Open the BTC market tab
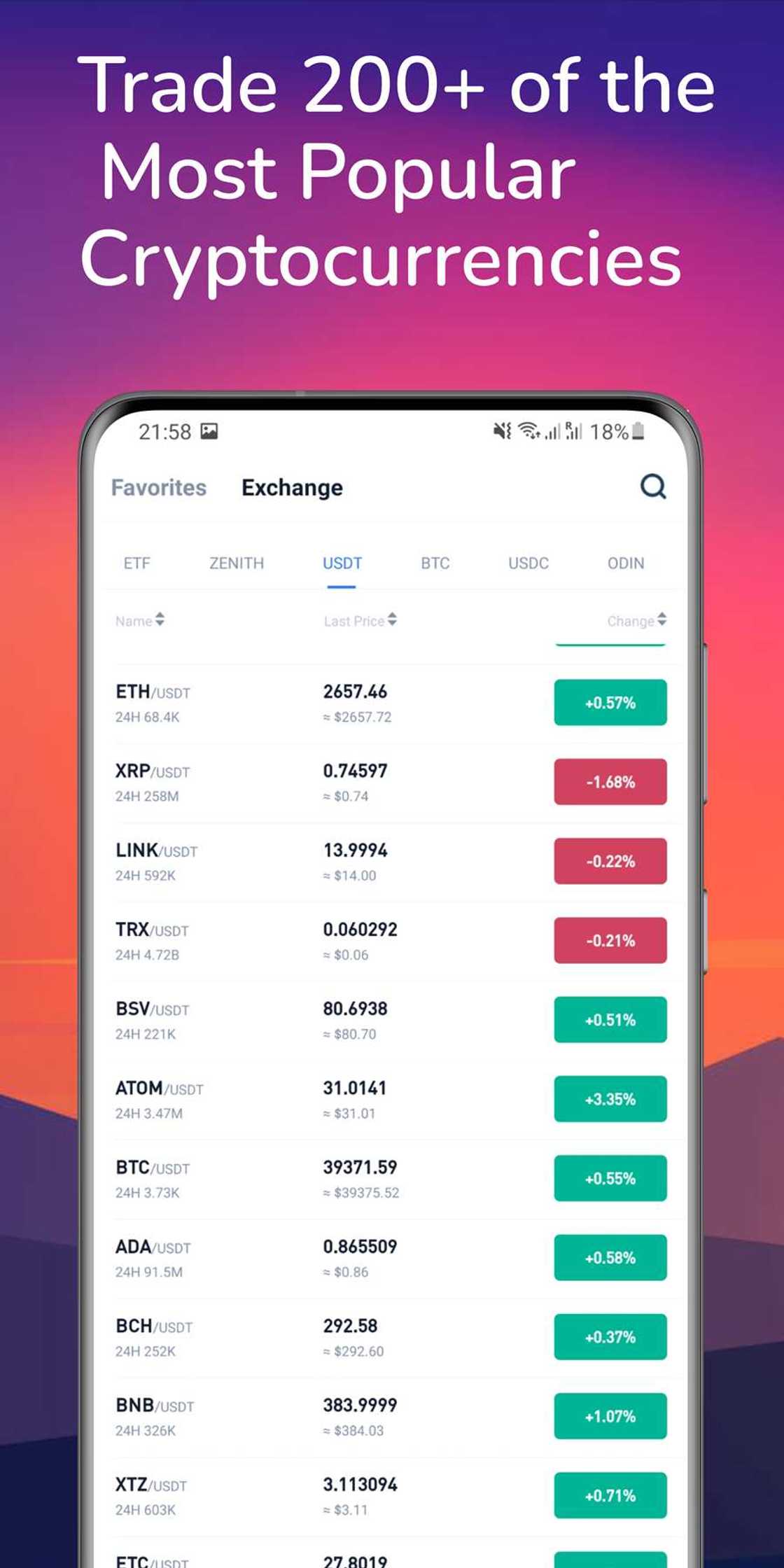The width and height of the screenshot is (784, 1568). coord(435,563)
